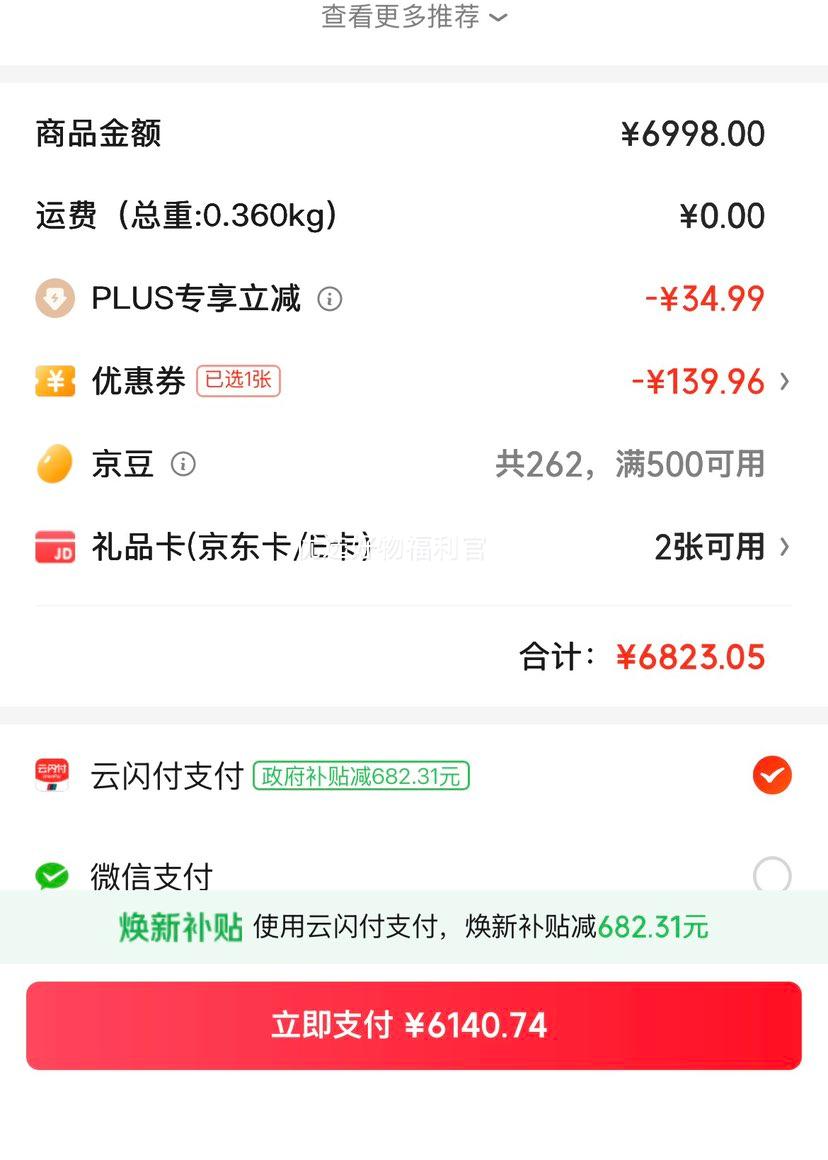Click the 政府补贴减682.31元 subsidy label
This screenshot has width=828, height=1160.
(x=362, y=776)
